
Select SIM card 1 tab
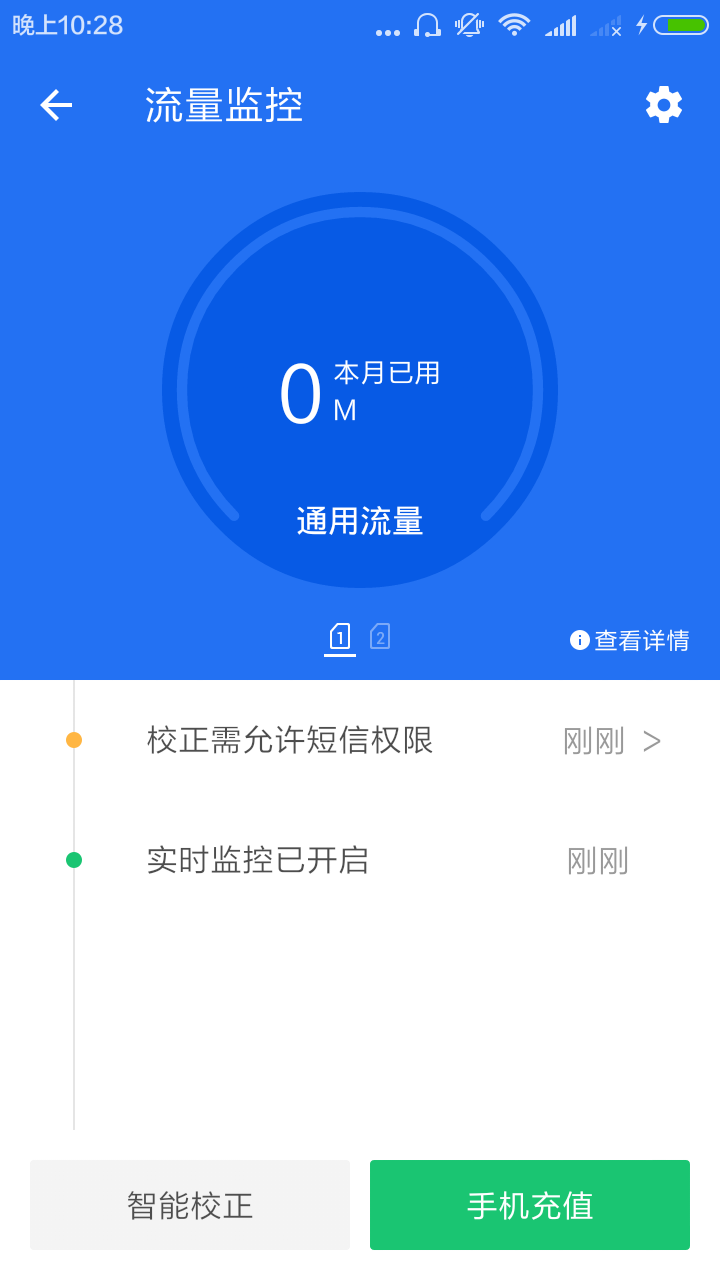coord(340,637)
